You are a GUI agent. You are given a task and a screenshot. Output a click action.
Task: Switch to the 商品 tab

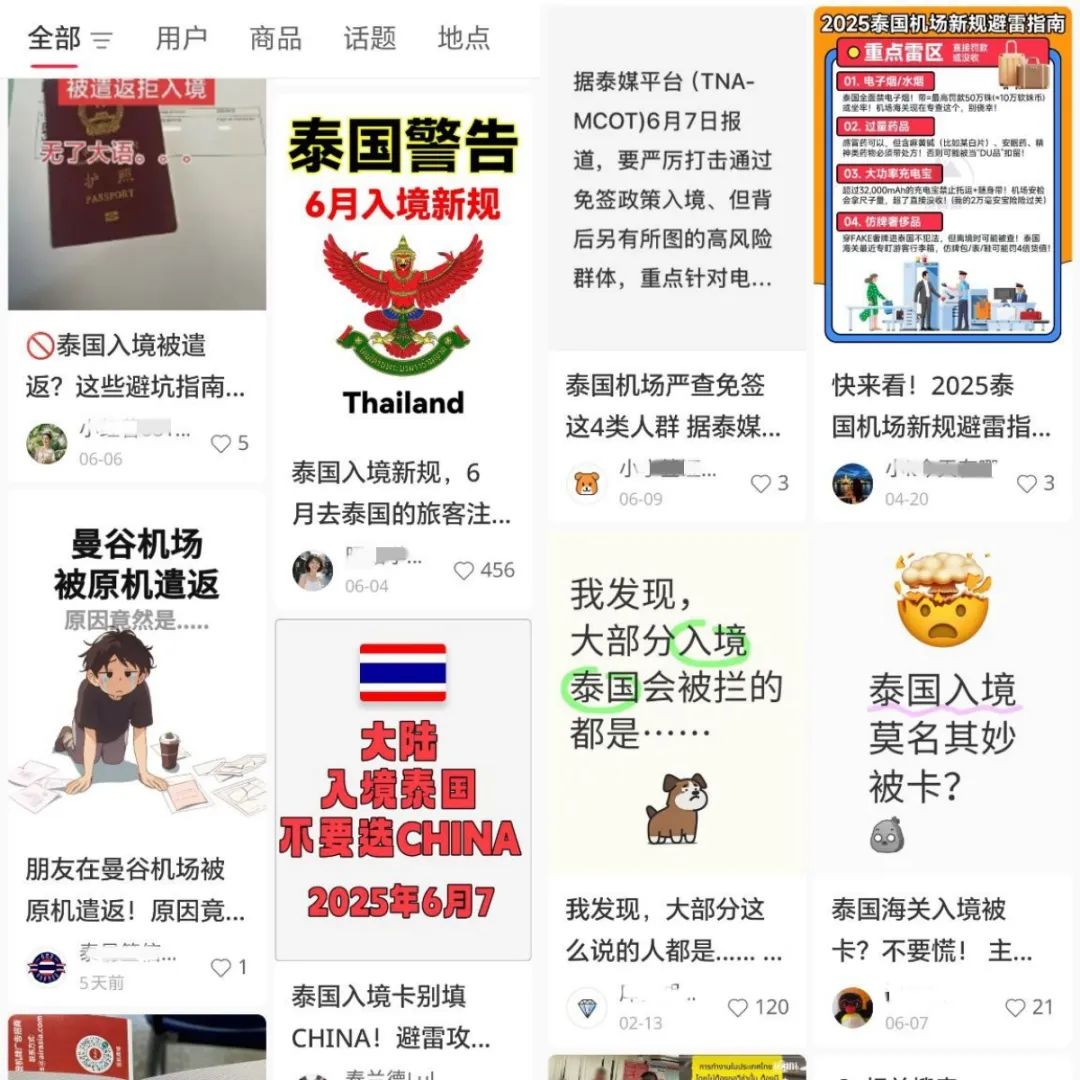[275, 39]
